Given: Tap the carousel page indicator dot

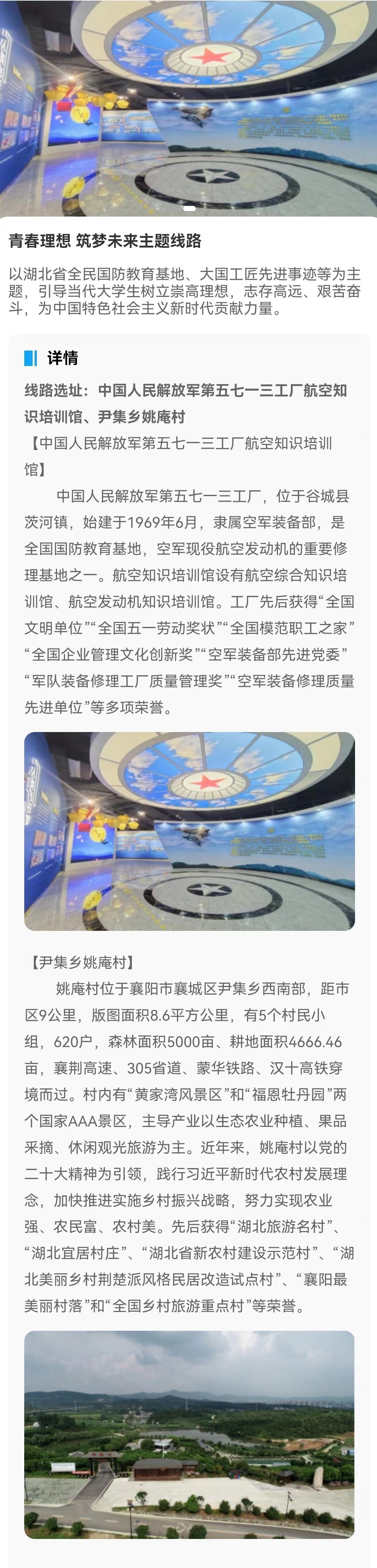Looking at the screenshot, I should point(189,209).
